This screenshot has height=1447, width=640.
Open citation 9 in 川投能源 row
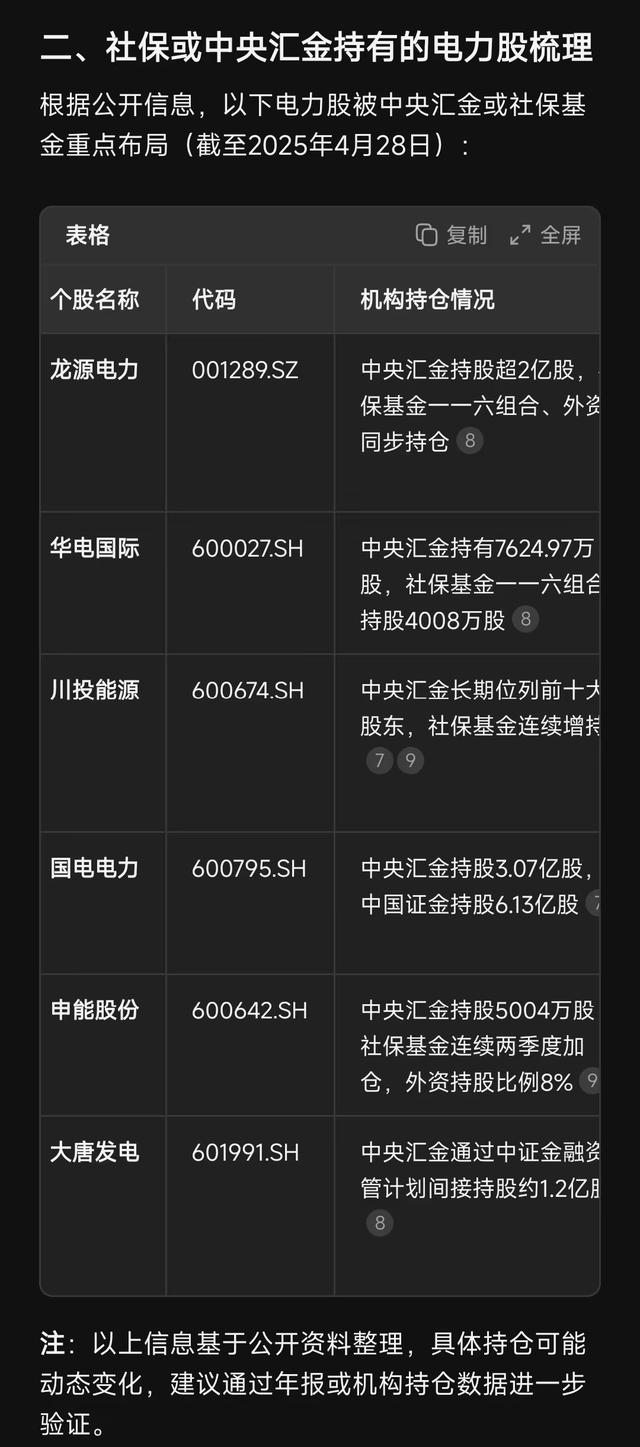pyautogui.click(x=410, y=761)
